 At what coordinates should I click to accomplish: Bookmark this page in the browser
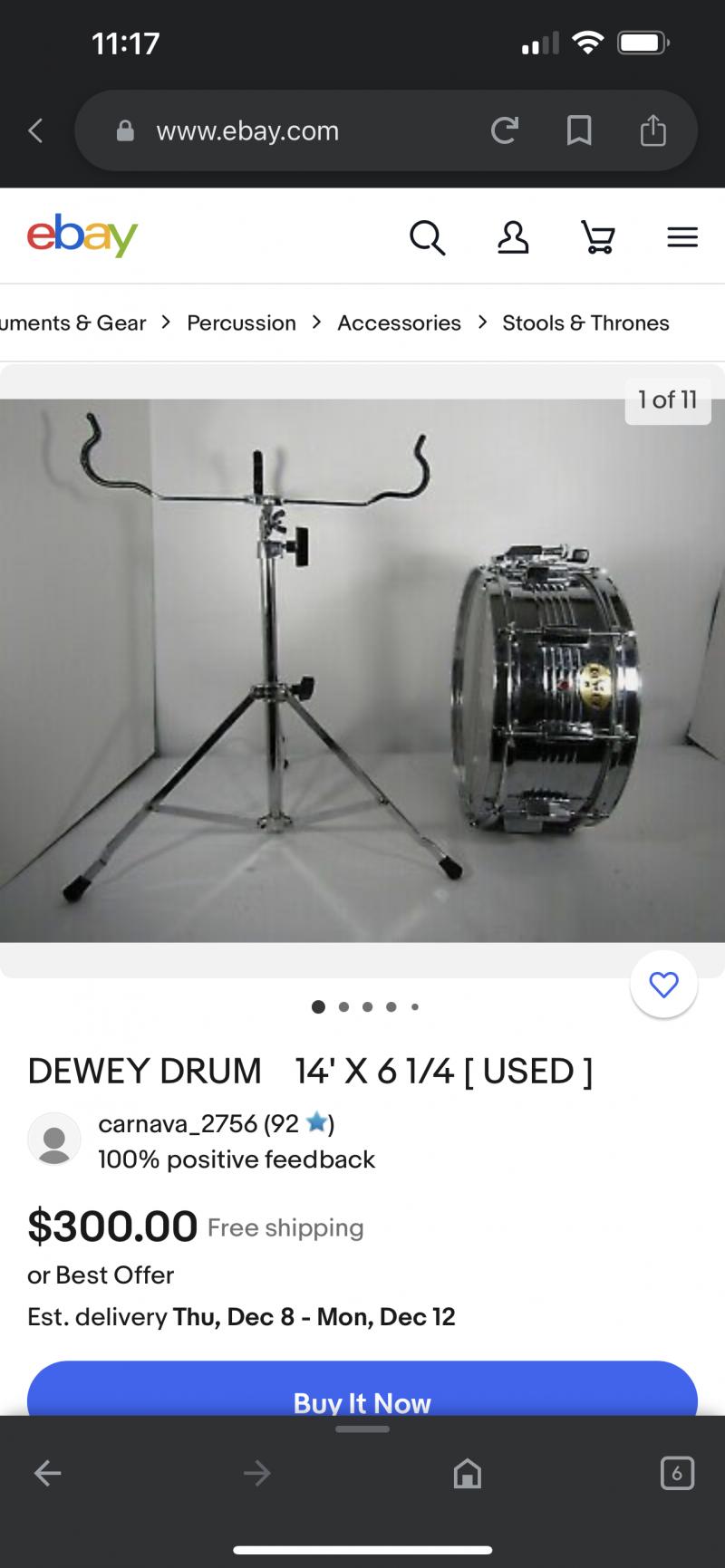coord(579,131)
